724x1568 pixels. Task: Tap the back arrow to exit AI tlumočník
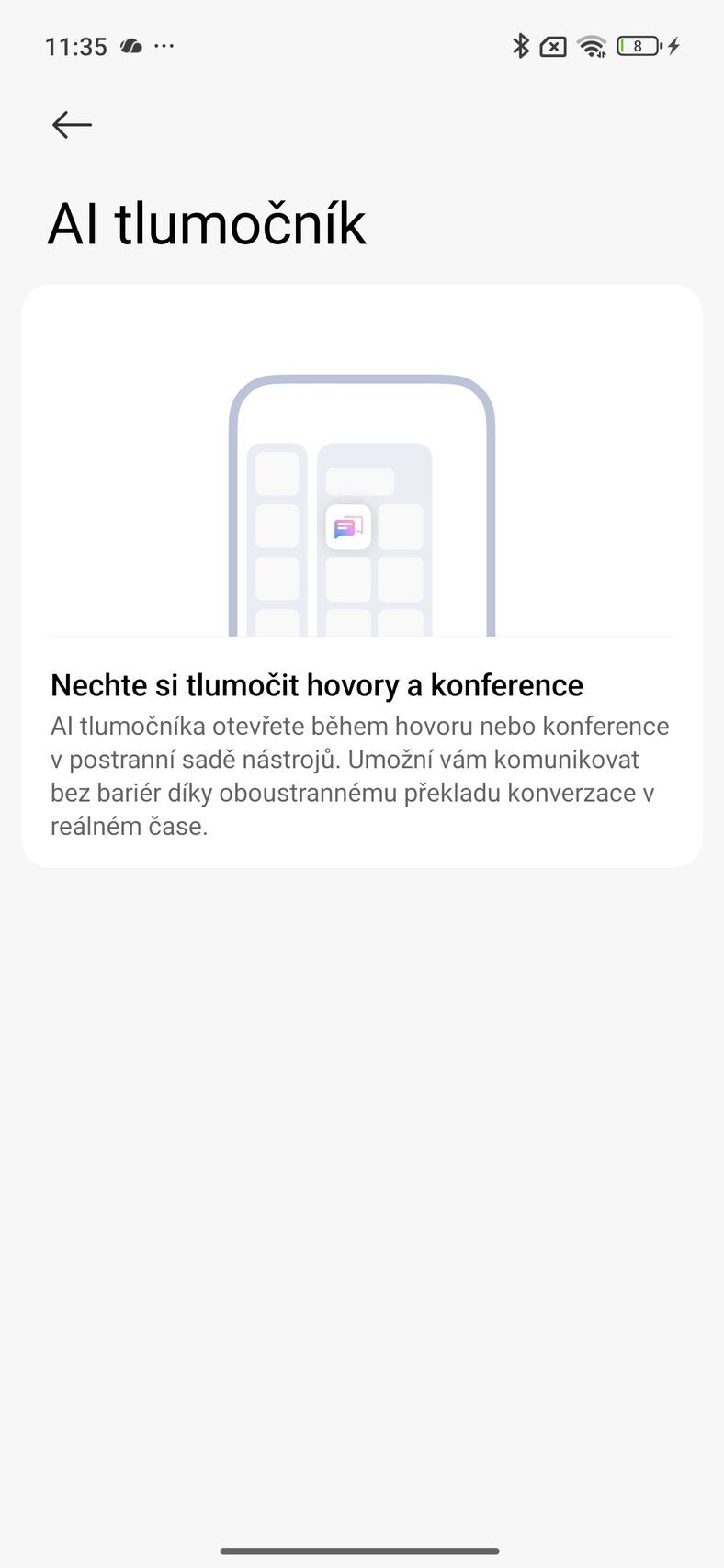coord(71,124)
